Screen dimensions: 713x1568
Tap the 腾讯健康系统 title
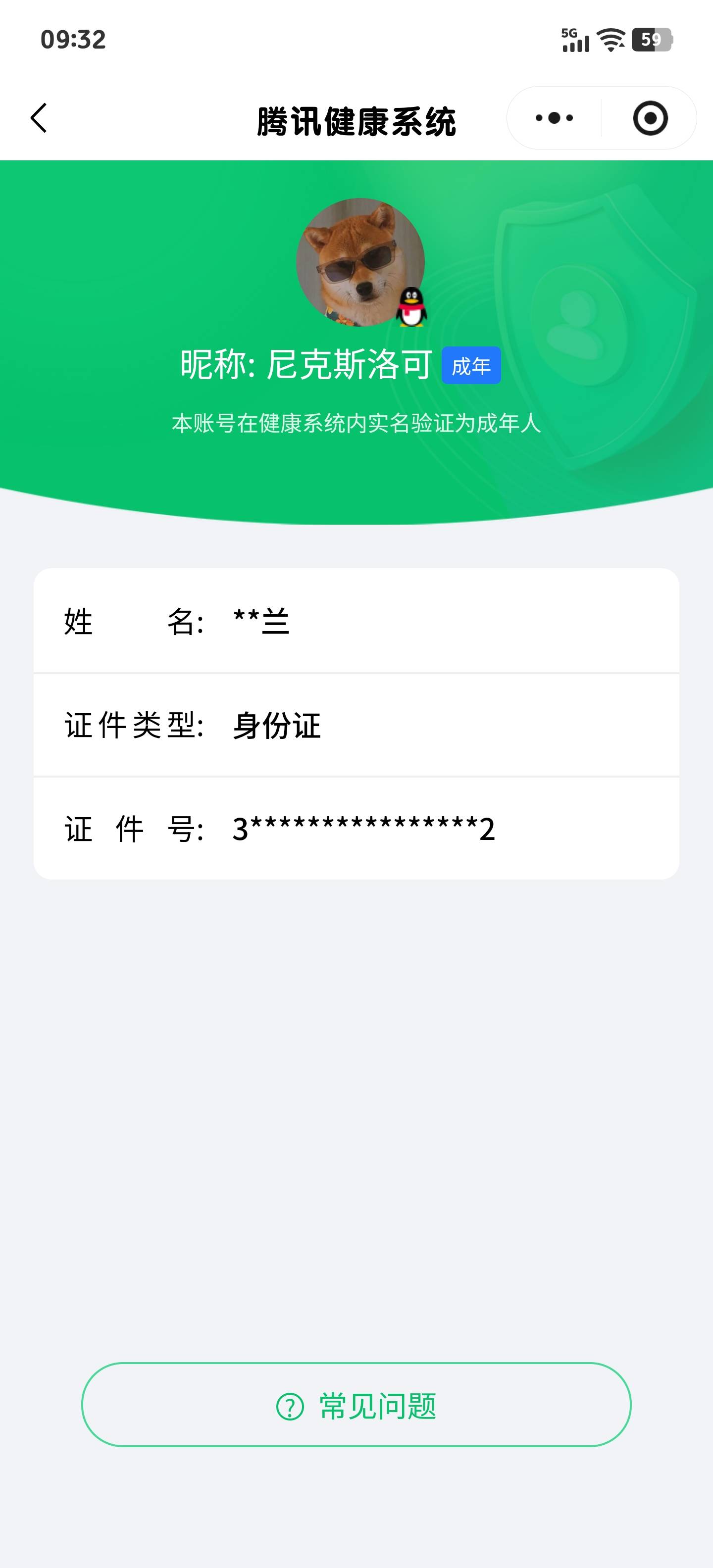(x=356, y=119)
